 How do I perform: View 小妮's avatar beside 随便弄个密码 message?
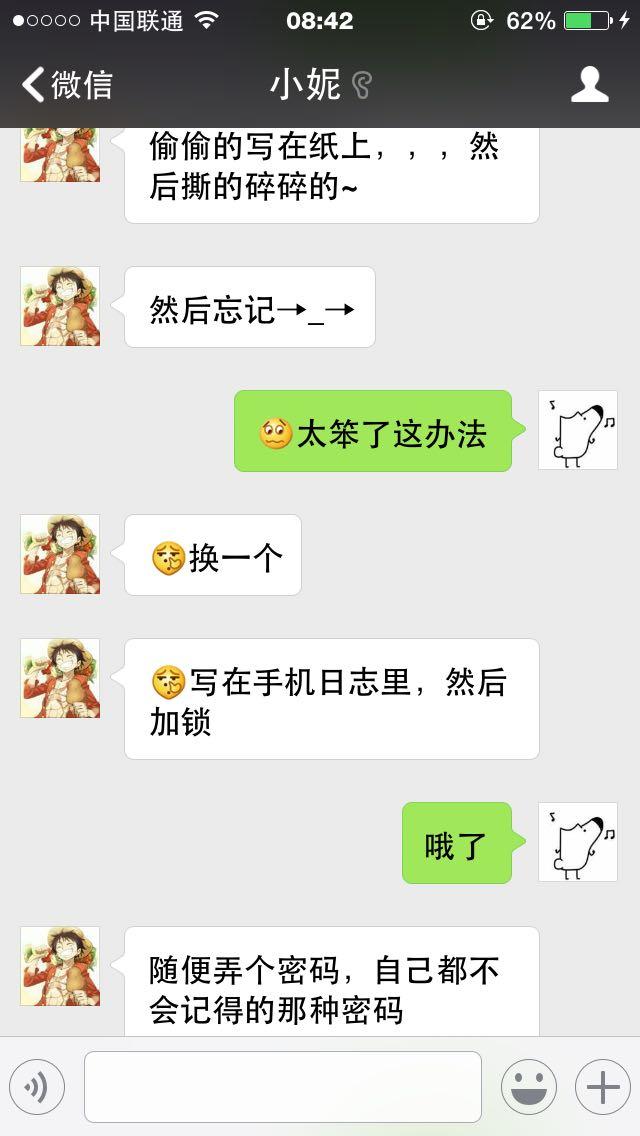(x=60, y=966)
